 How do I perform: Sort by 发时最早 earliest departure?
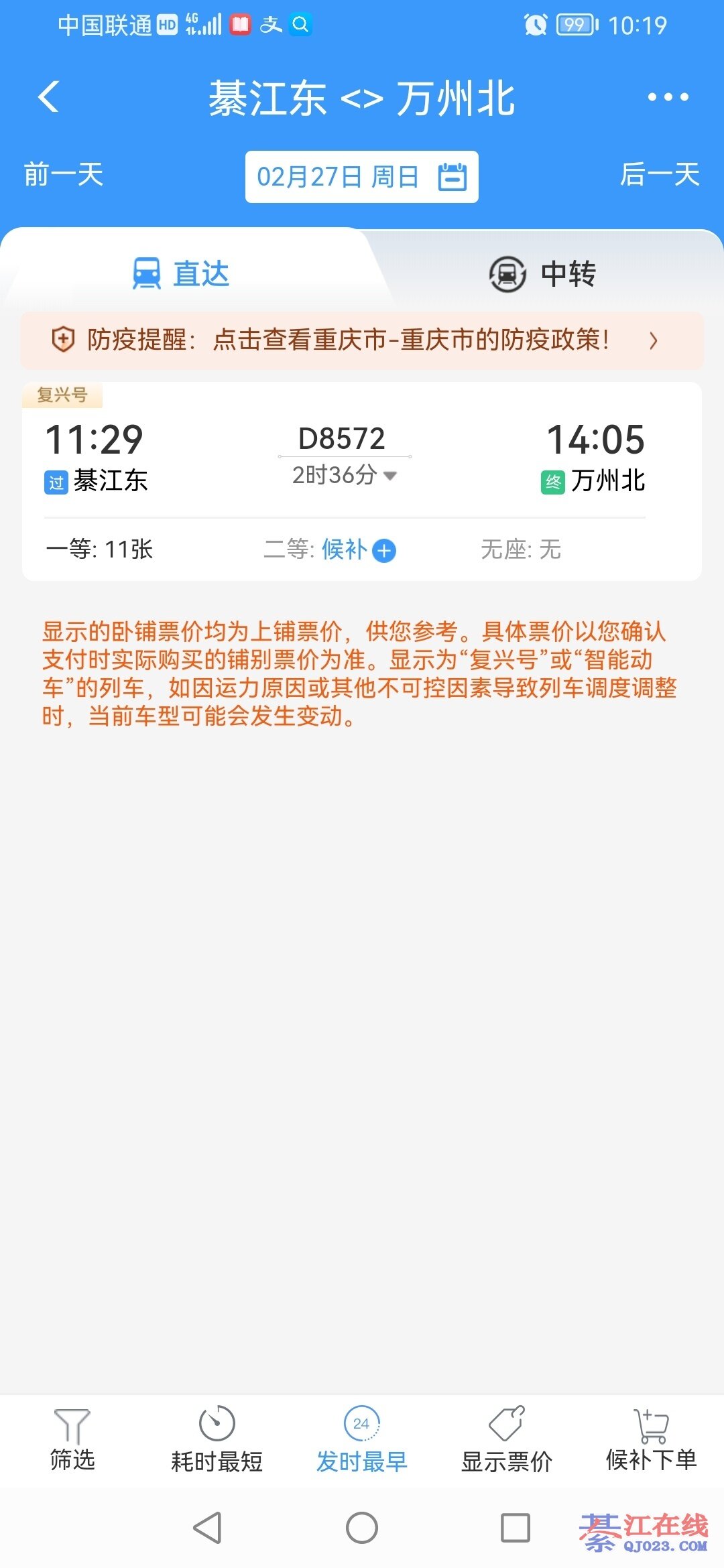coord(361,1439)
